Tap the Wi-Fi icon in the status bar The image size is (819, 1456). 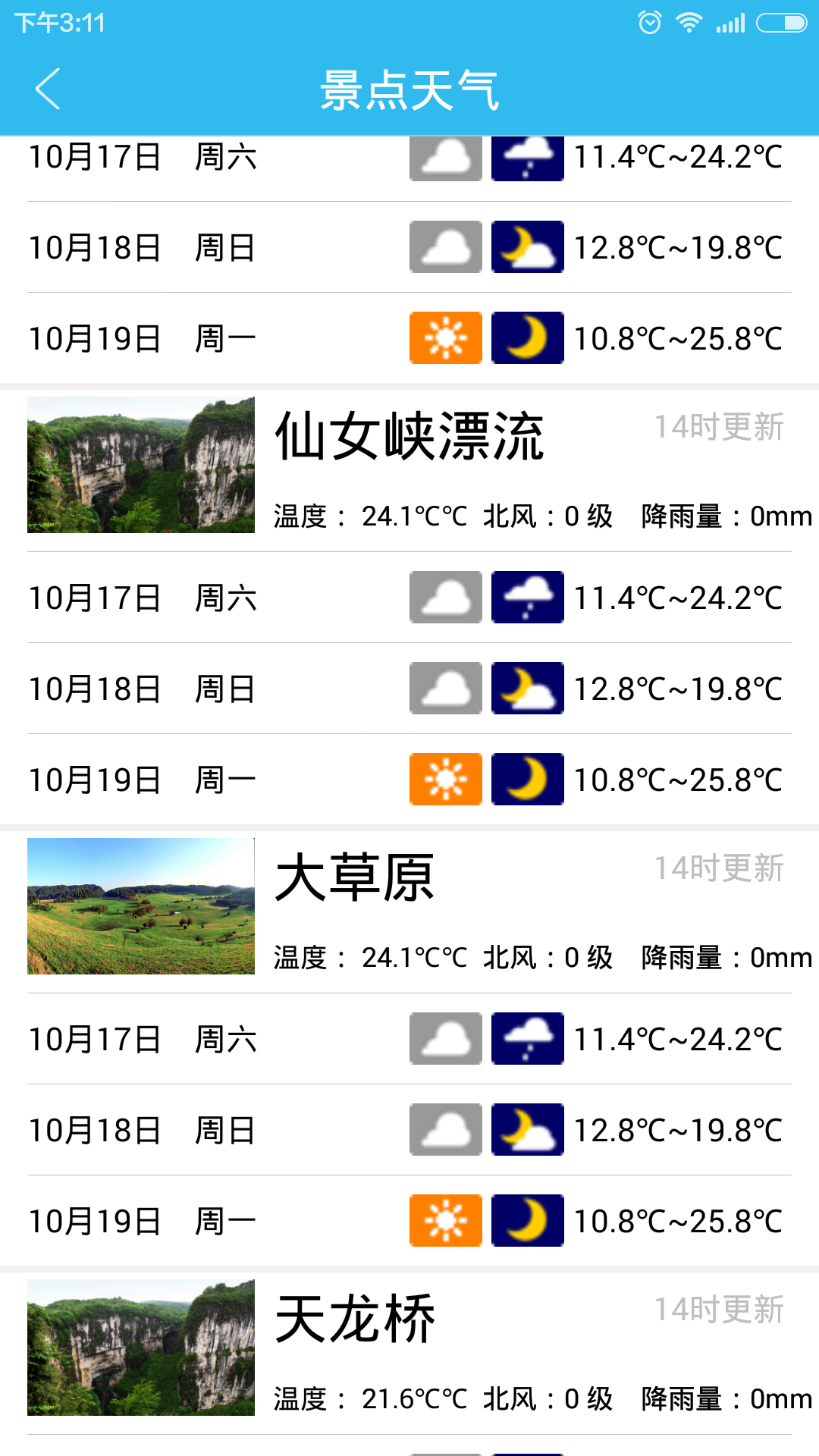(x=689, y=23)
